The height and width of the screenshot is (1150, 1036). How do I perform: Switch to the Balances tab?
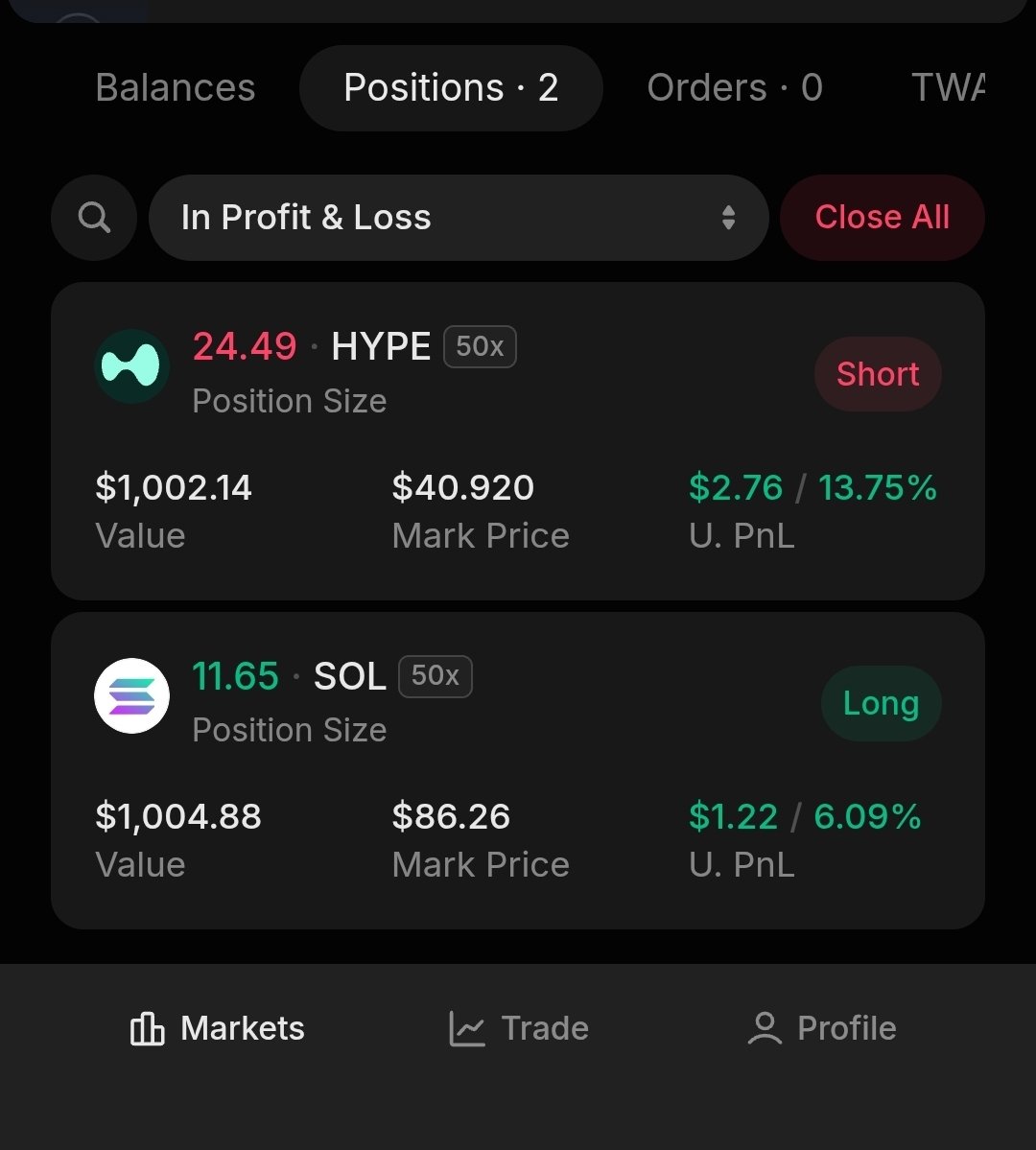tap(176, 88)
